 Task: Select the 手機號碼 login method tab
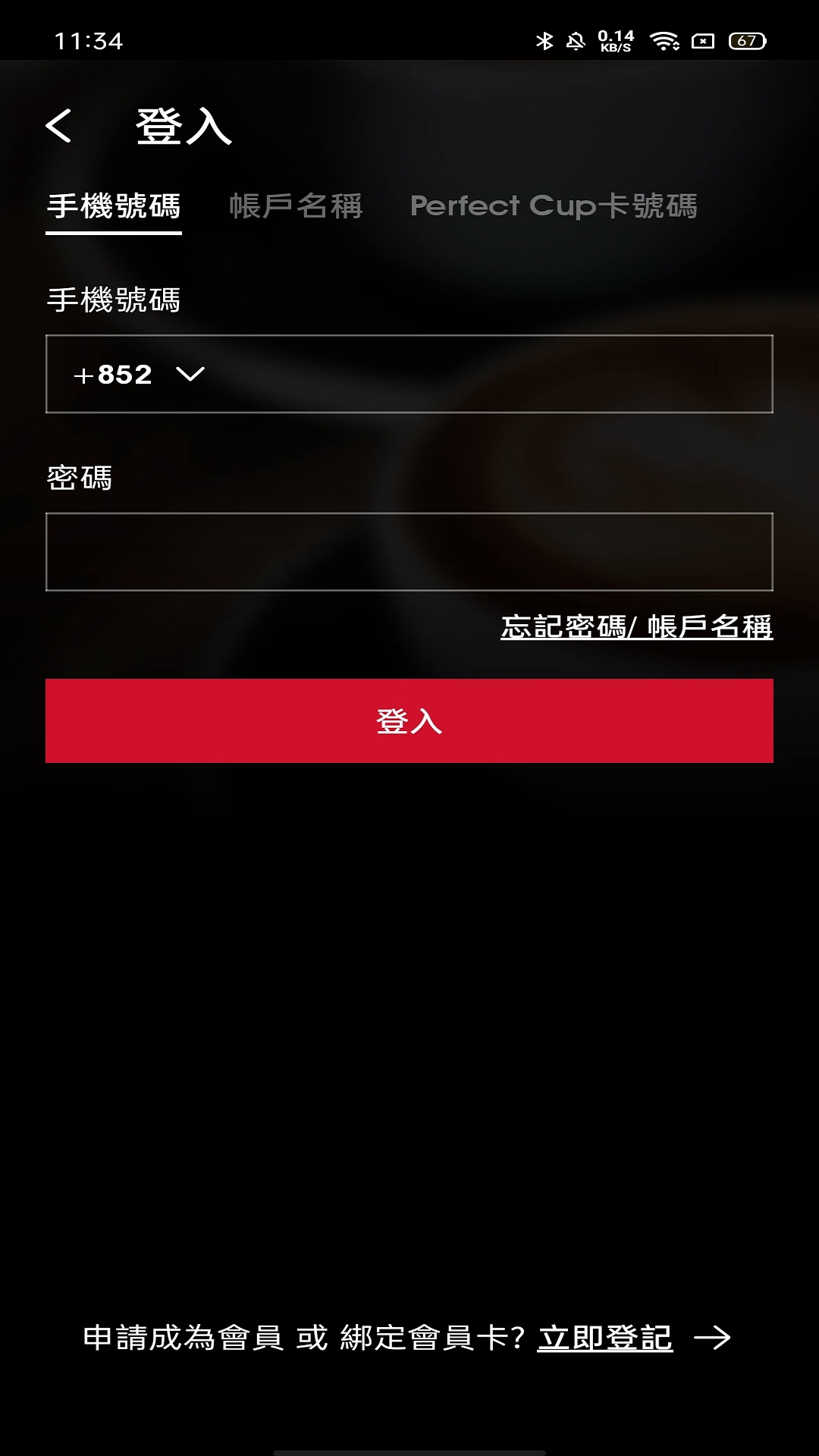pos(115,205)
